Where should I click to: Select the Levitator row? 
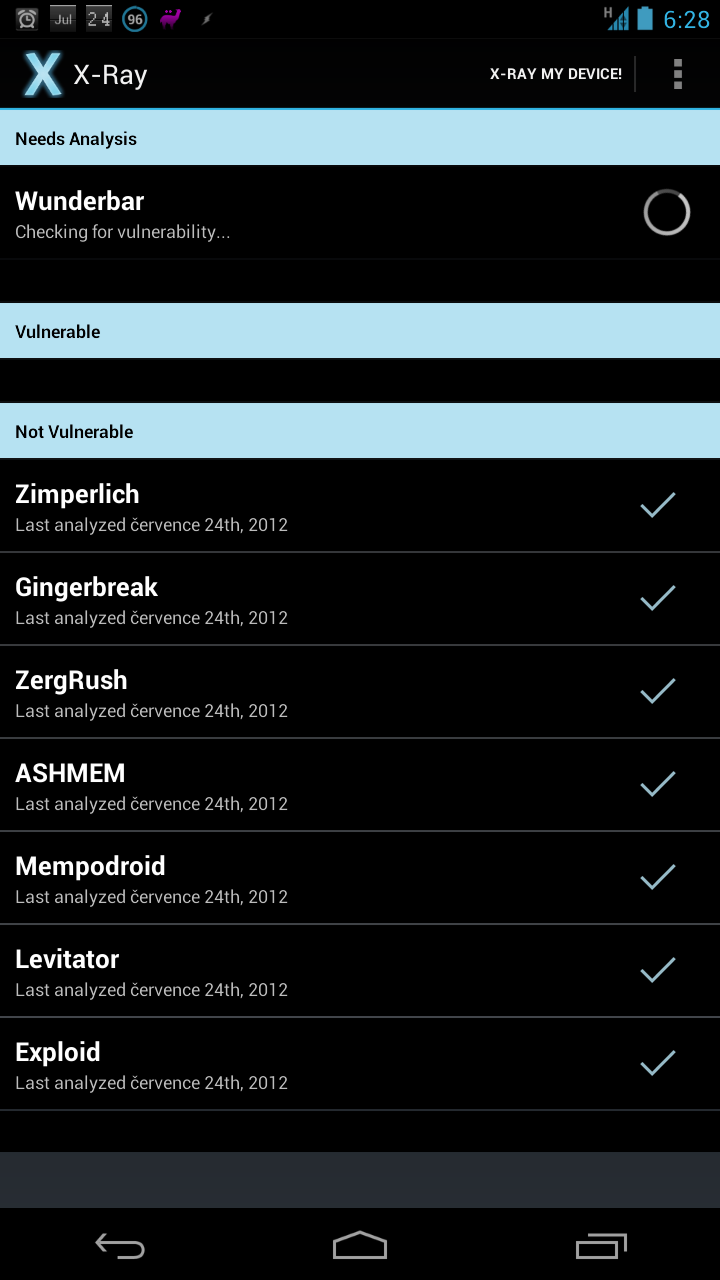pyautogui.click(x=360, y=971)
